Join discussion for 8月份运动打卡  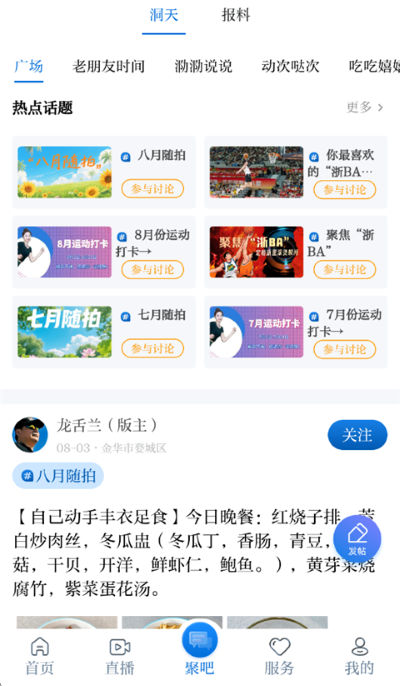coord(152,269)
